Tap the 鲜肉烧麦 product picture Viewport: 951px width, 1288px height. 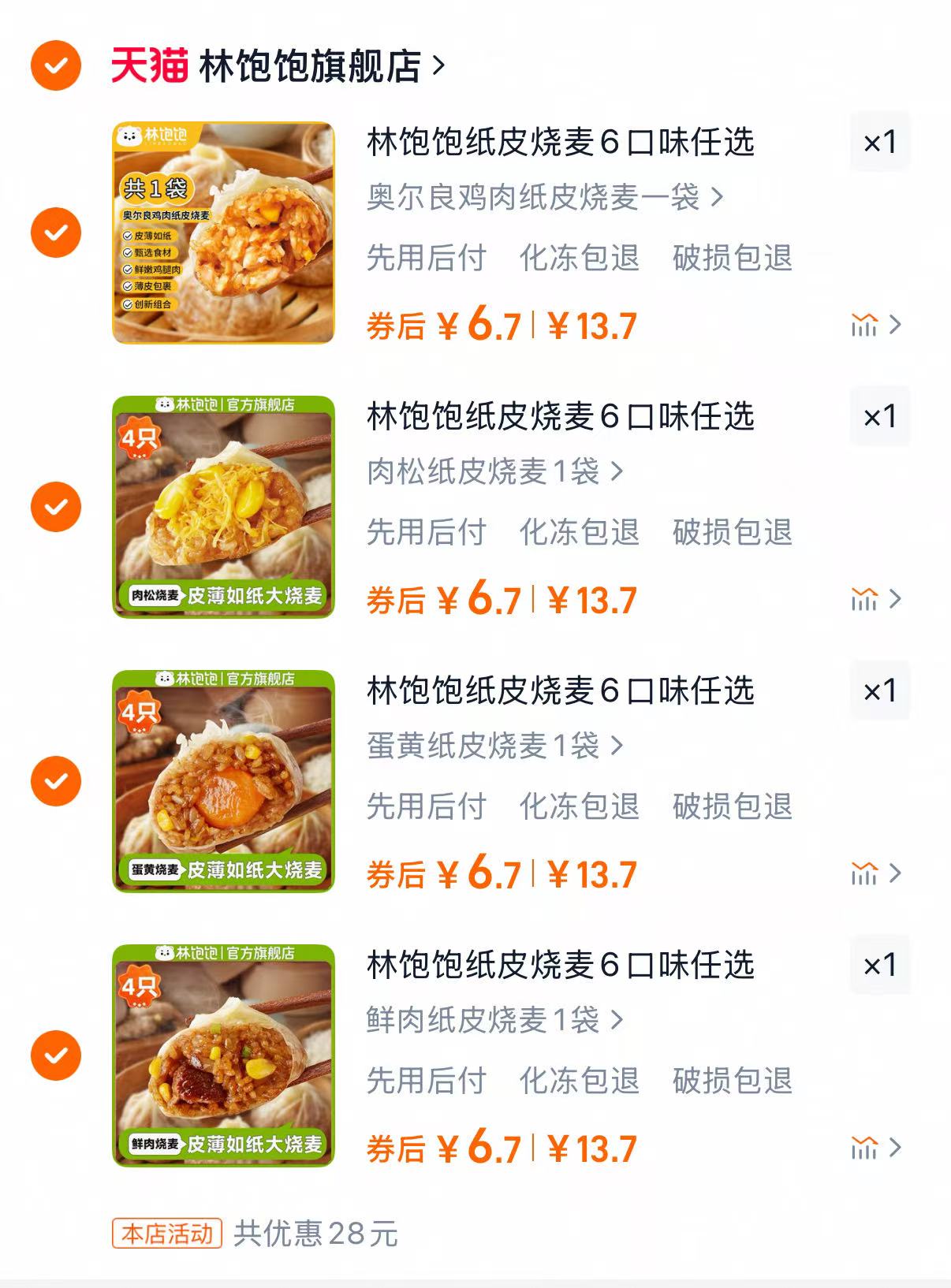click(x=223, y=1055)
